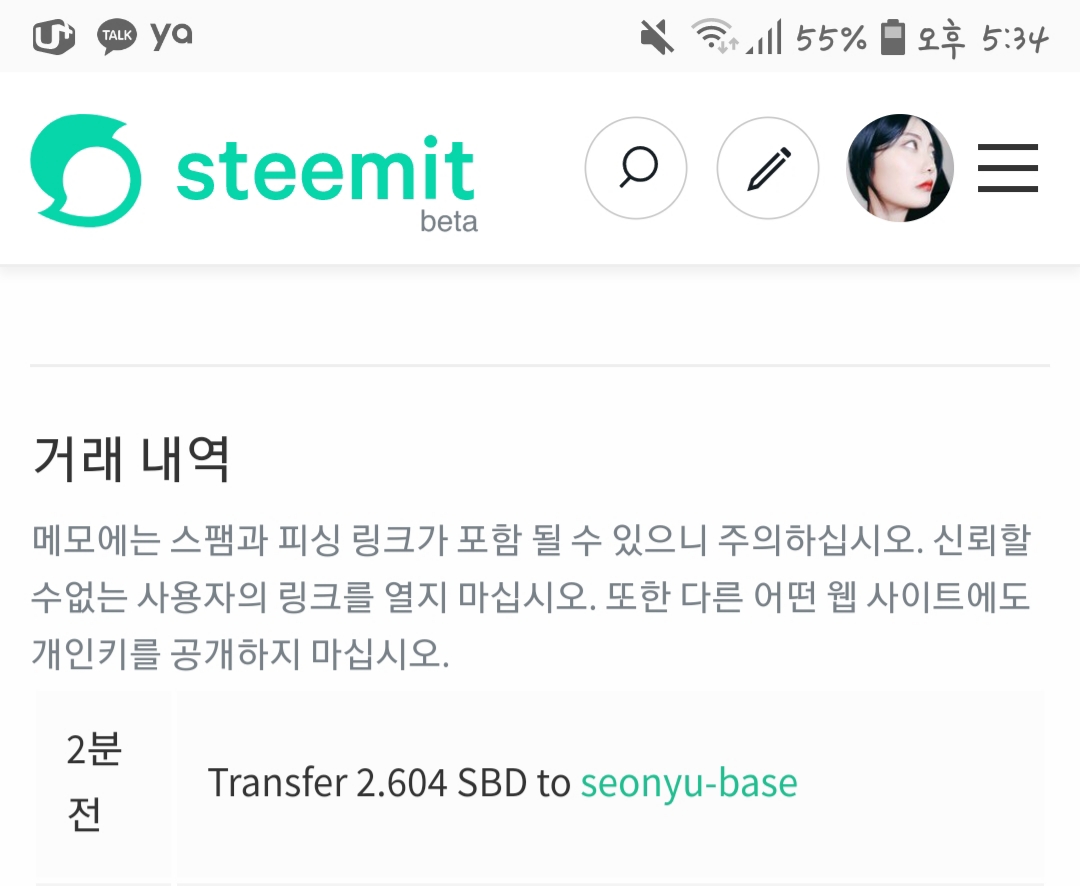Open the seonyu-base account link
The width and height of the screenshot is (1080, 886).
[689, 783]
